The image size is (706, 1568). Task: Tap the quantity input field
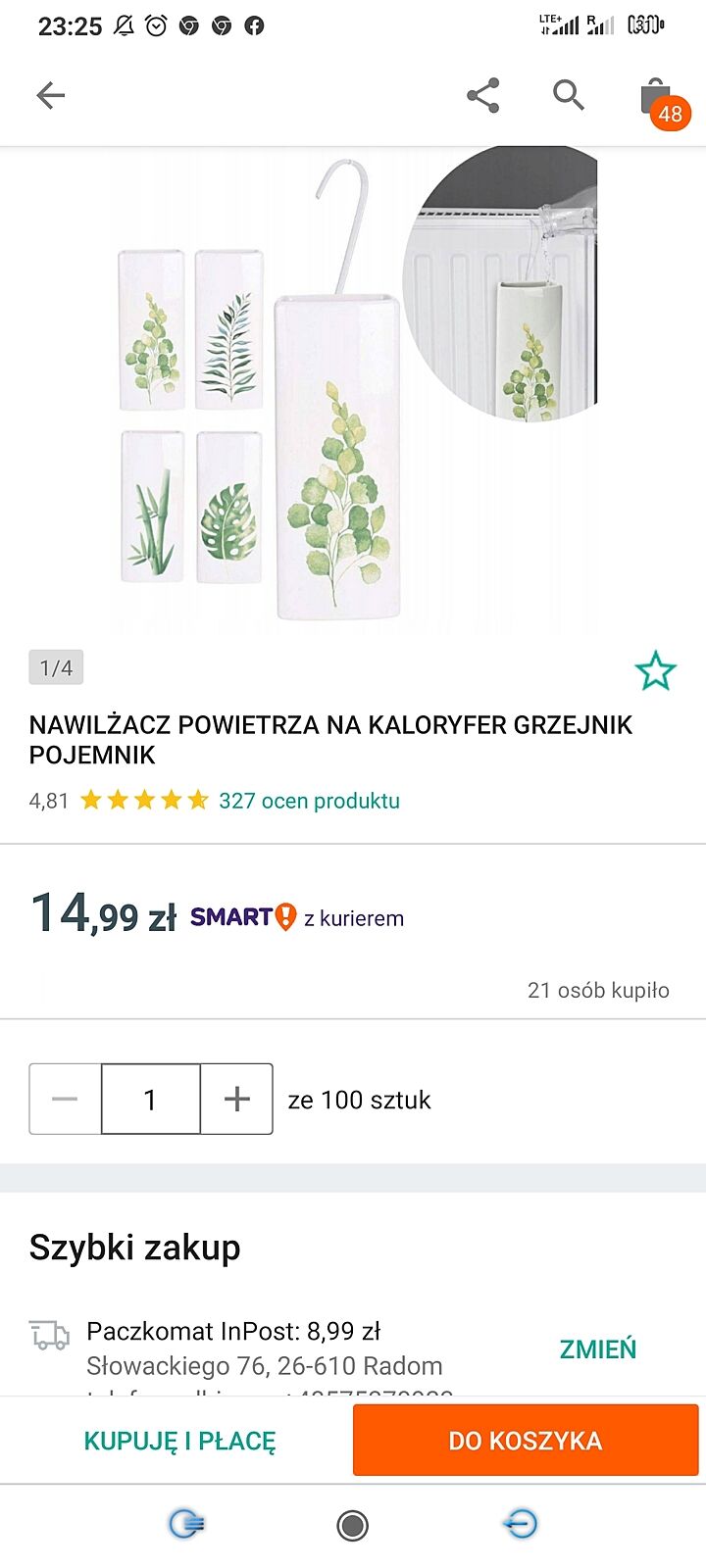(x=151, y=1100)
